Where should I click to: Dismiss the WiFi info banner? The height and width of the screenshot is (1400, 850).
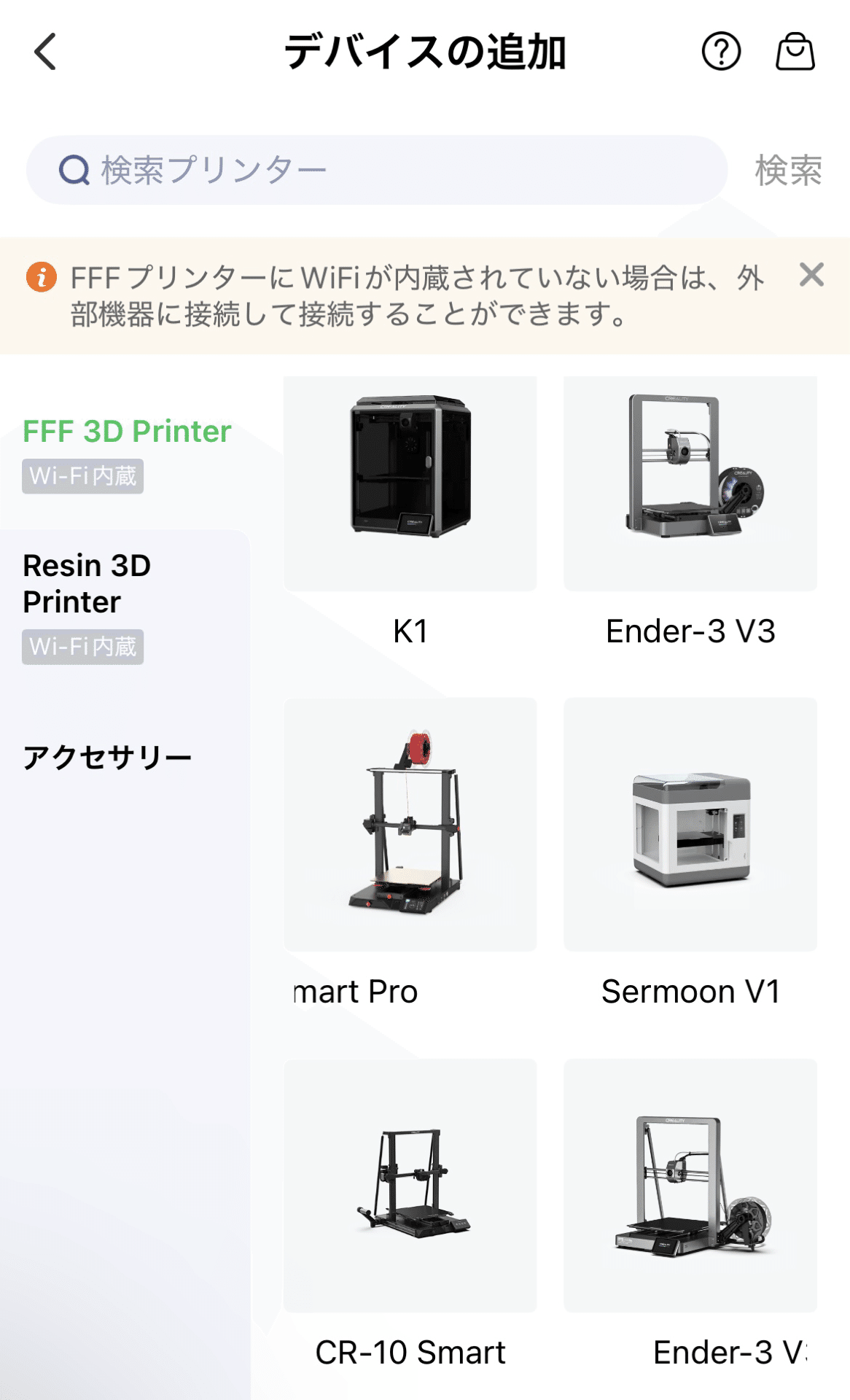811,276
